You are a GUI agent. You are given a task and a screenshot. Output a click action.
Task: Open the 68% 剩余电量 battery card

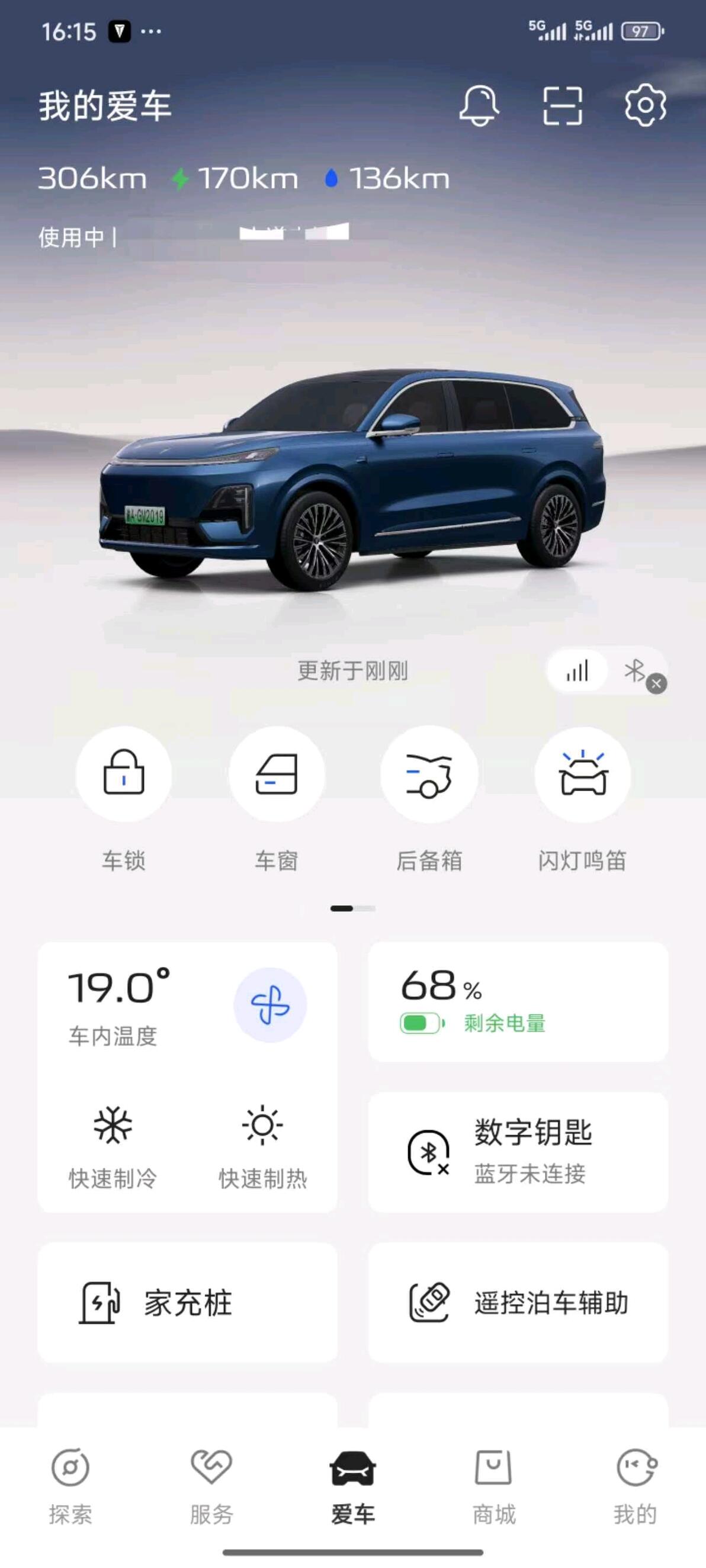518,1002
